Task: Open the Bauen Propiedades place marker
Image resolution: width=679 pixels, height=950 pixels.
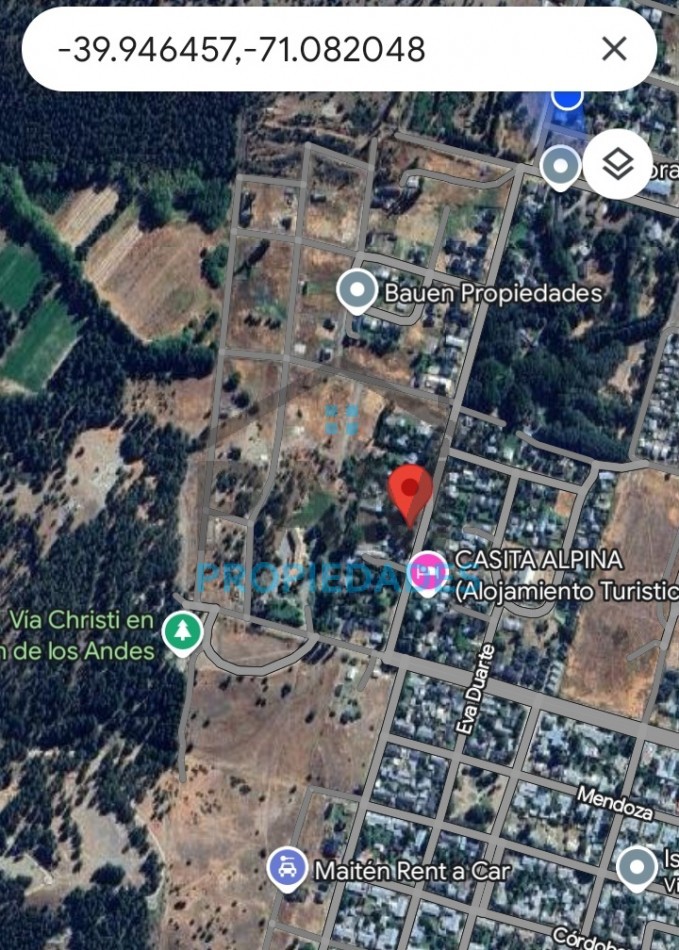Action: pyautogui.click(x=356, y=291)
